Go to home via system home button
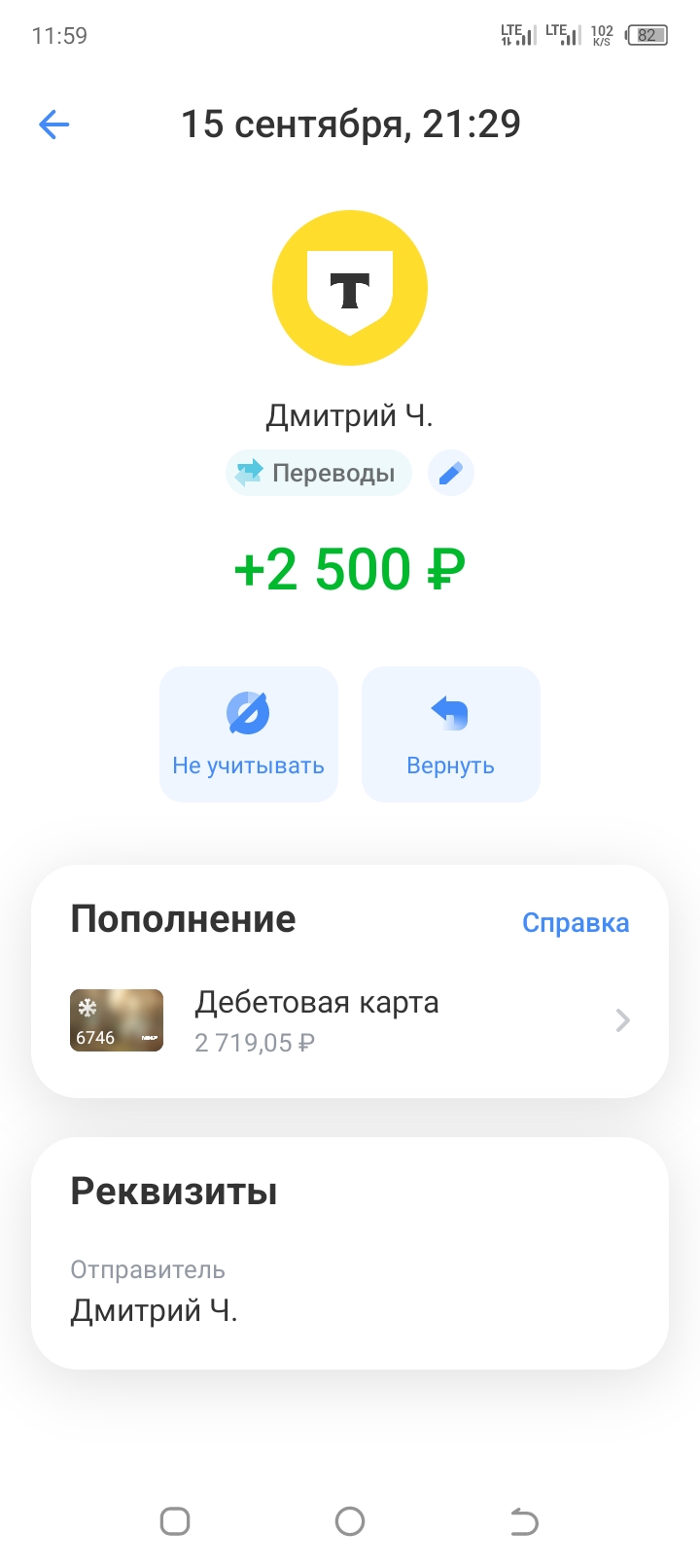700x1568 pixels. tap(350, 1520)
